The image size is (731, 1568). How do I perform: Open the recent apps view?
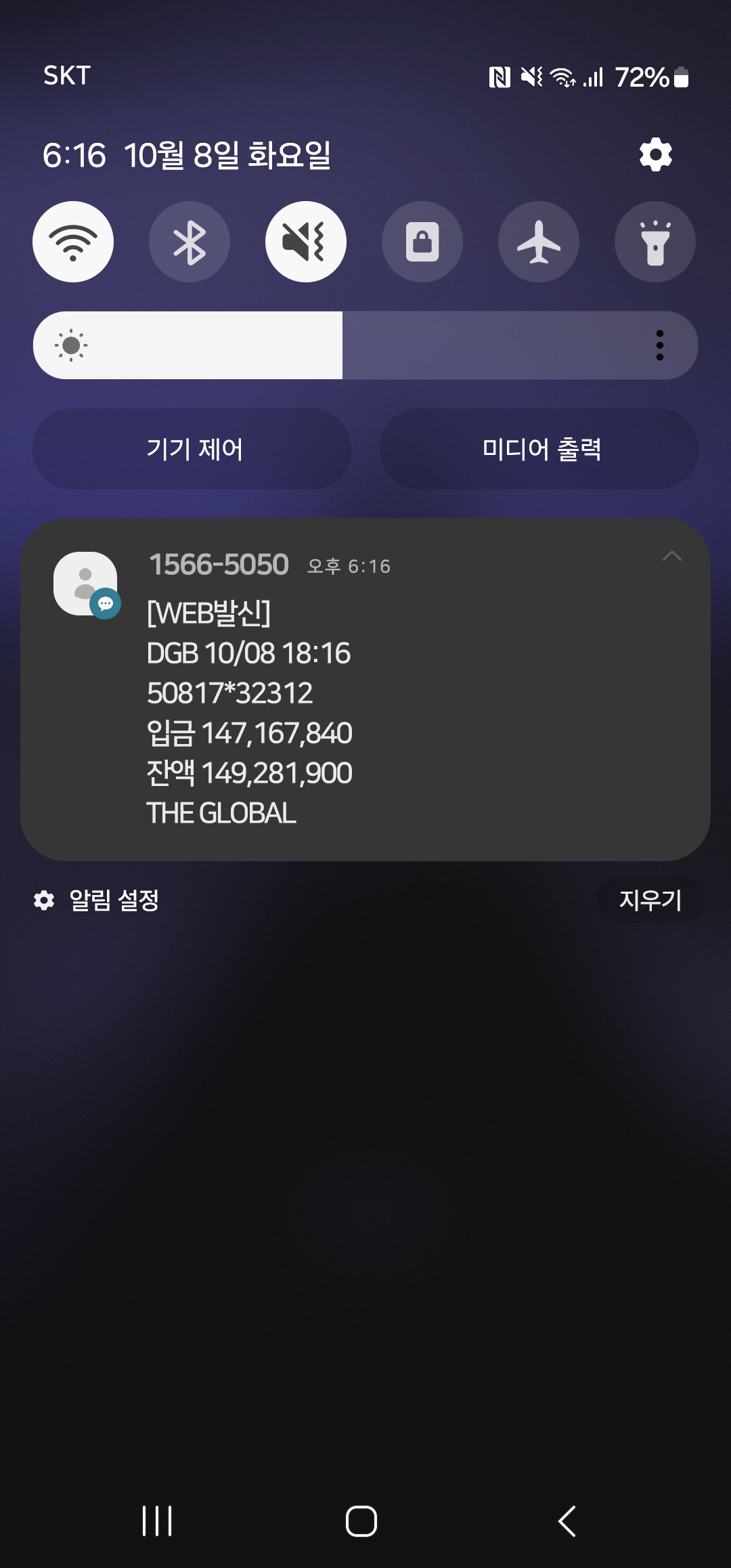(157, 1521)
